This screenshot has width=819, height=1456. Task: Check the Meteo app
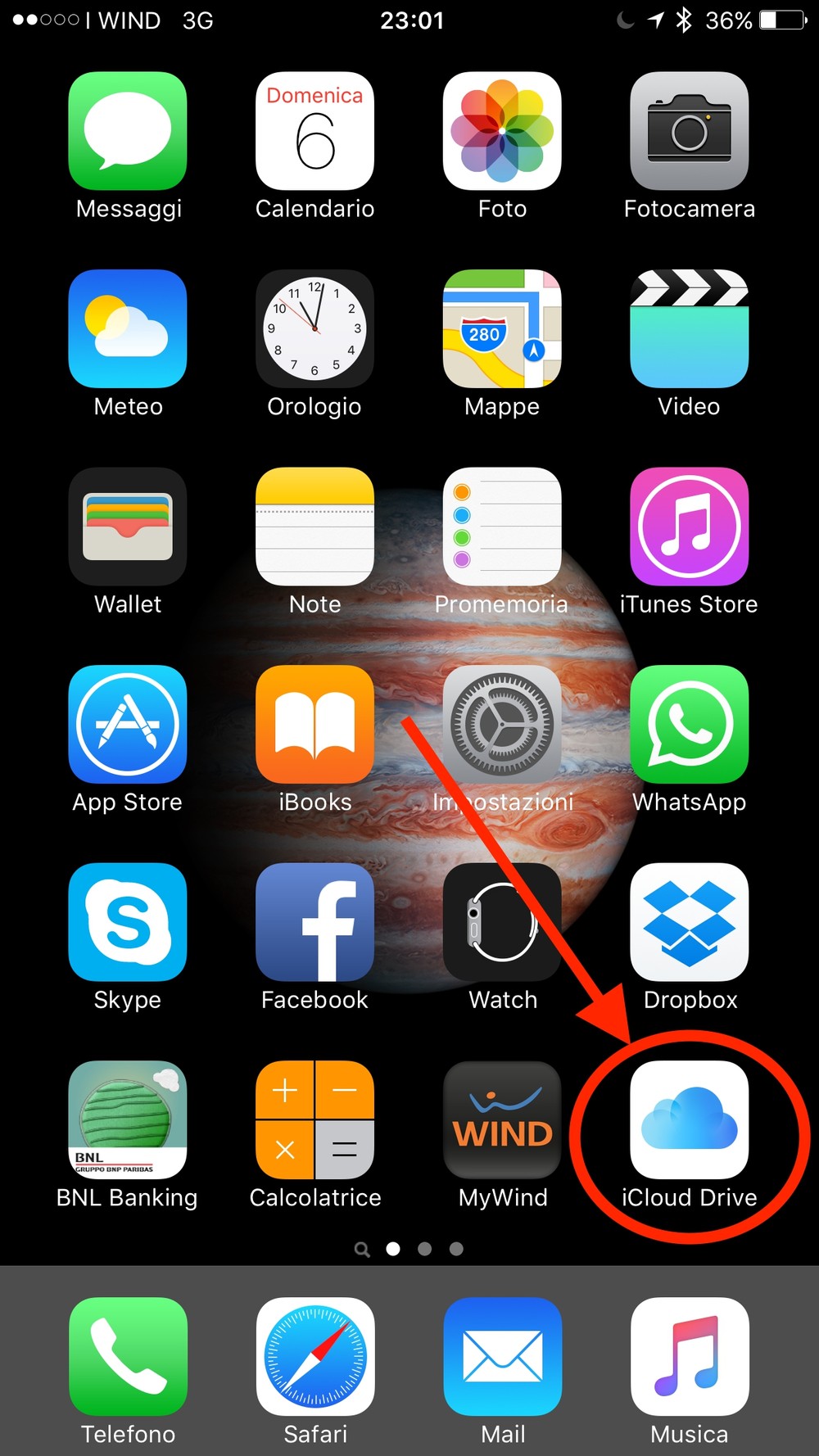(x=128, y=328)
